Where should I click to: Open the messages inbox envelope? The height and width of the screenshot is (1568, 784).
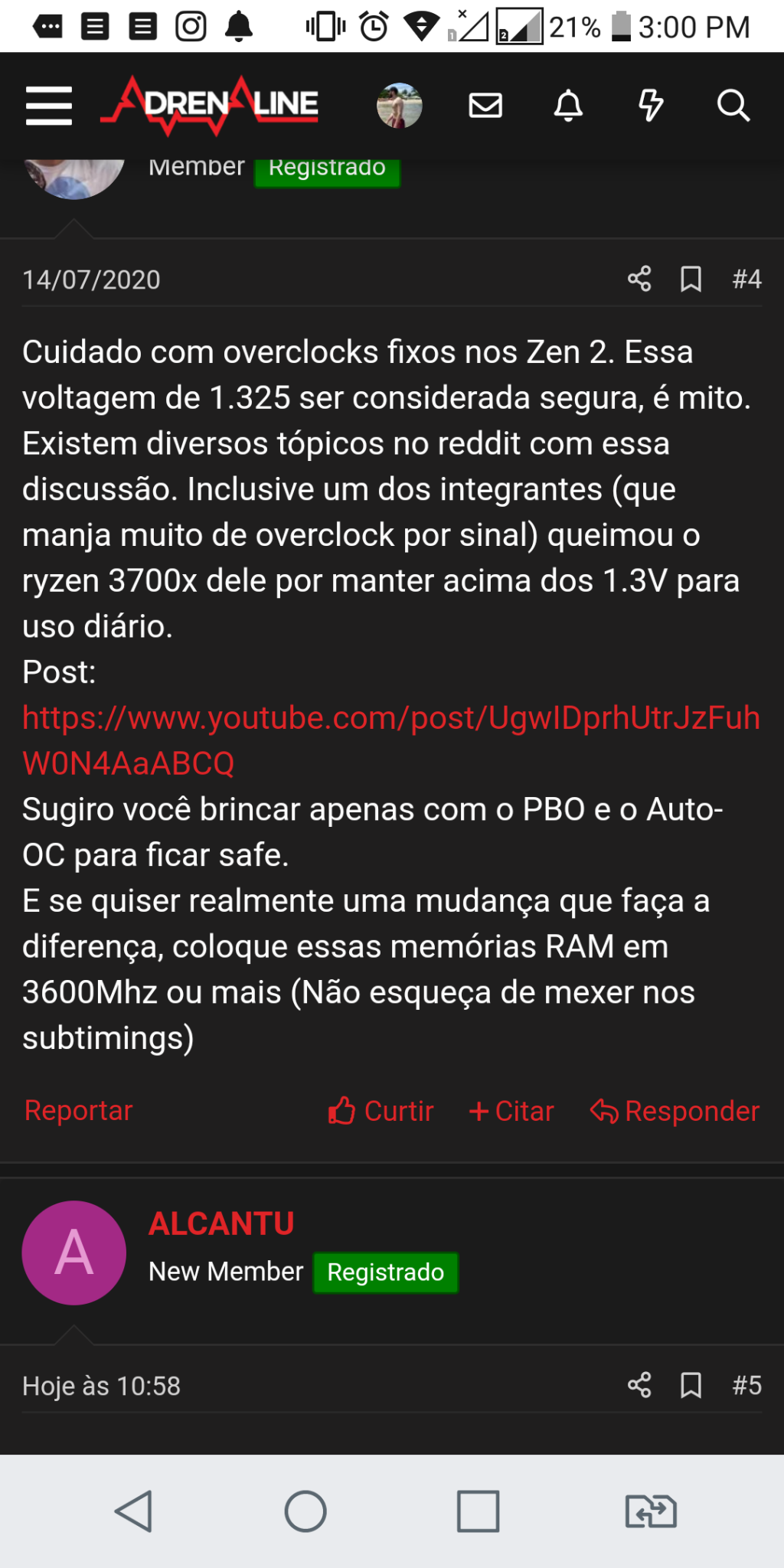coord(485,105)
